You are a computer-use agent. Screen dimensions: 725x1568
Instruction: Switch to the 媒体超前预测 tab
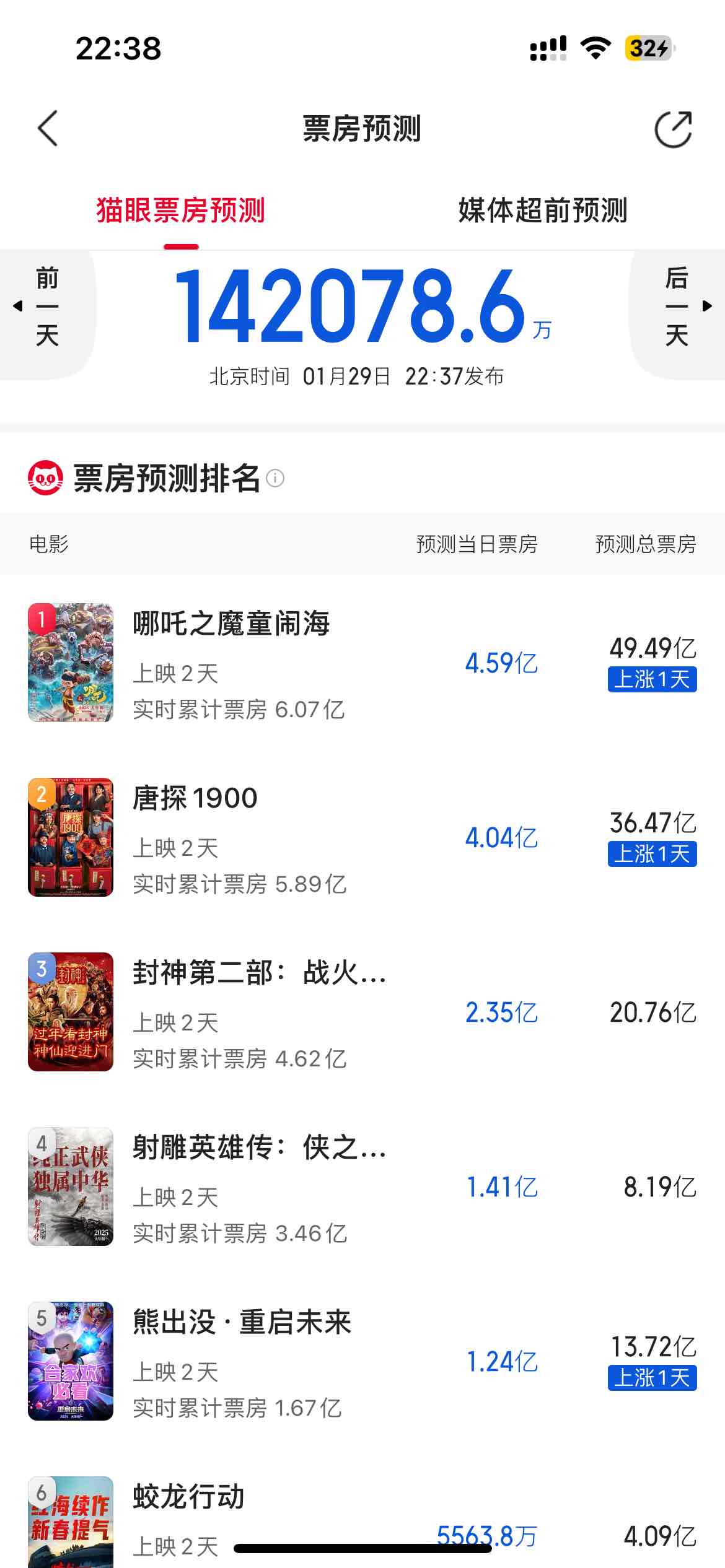(x=543, y=211)
